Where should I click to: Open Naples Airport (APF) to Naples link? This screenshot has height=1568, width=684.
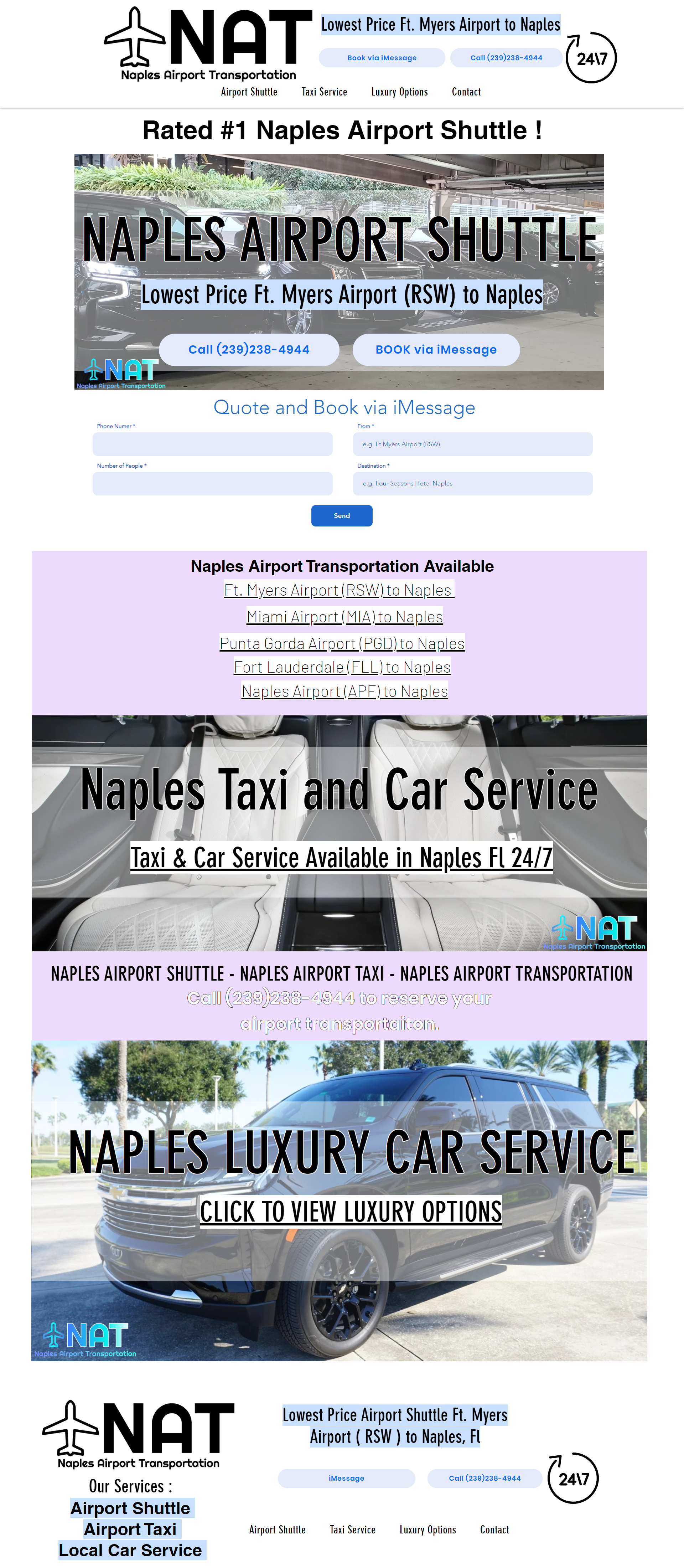click(344, 692)
